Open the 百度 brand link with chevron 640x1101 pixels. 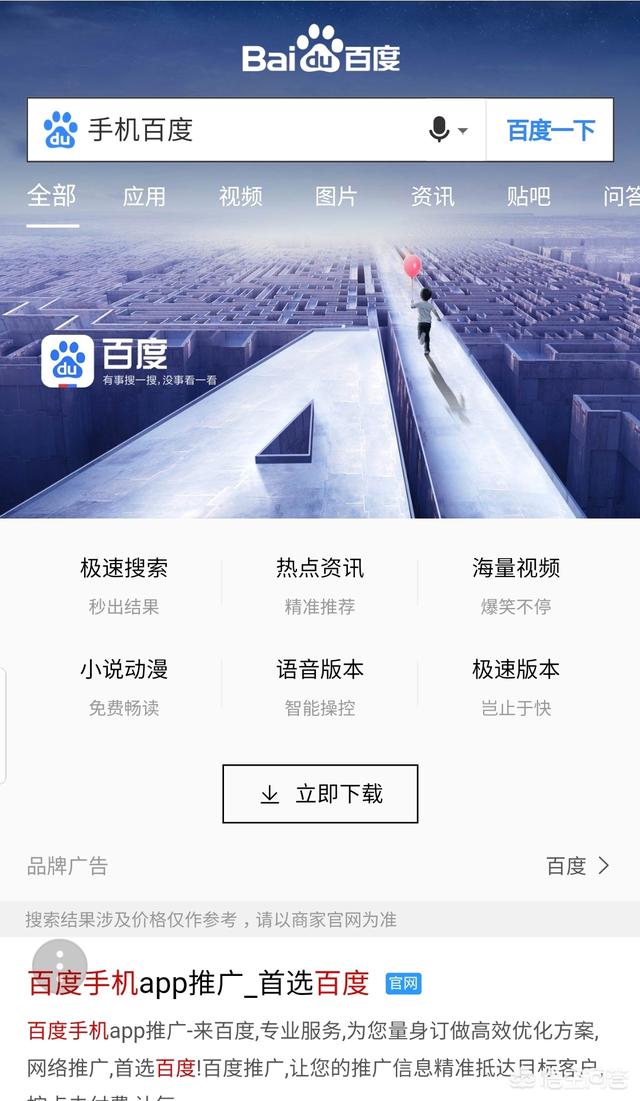tap(578, 866)
